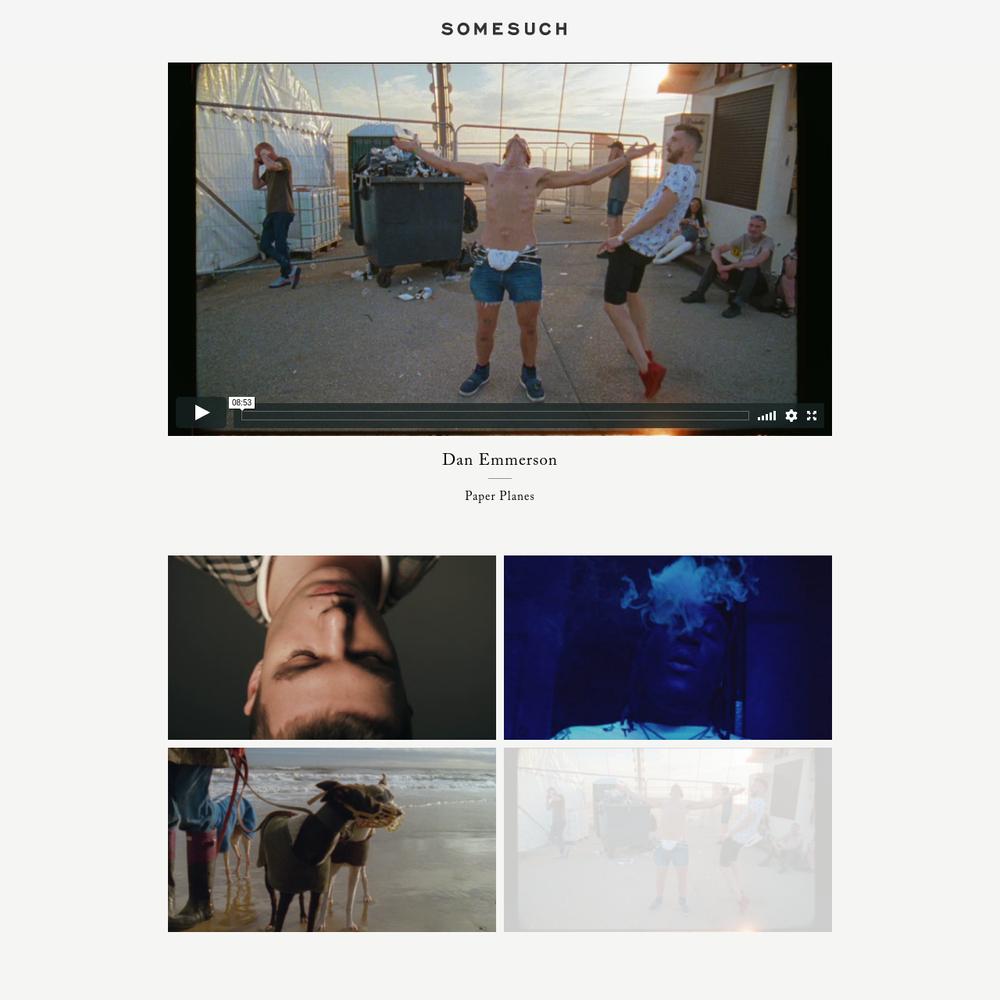The image size is (1000, 1000).
Task: Adjust the video volume bars
Action: (767, 415)
